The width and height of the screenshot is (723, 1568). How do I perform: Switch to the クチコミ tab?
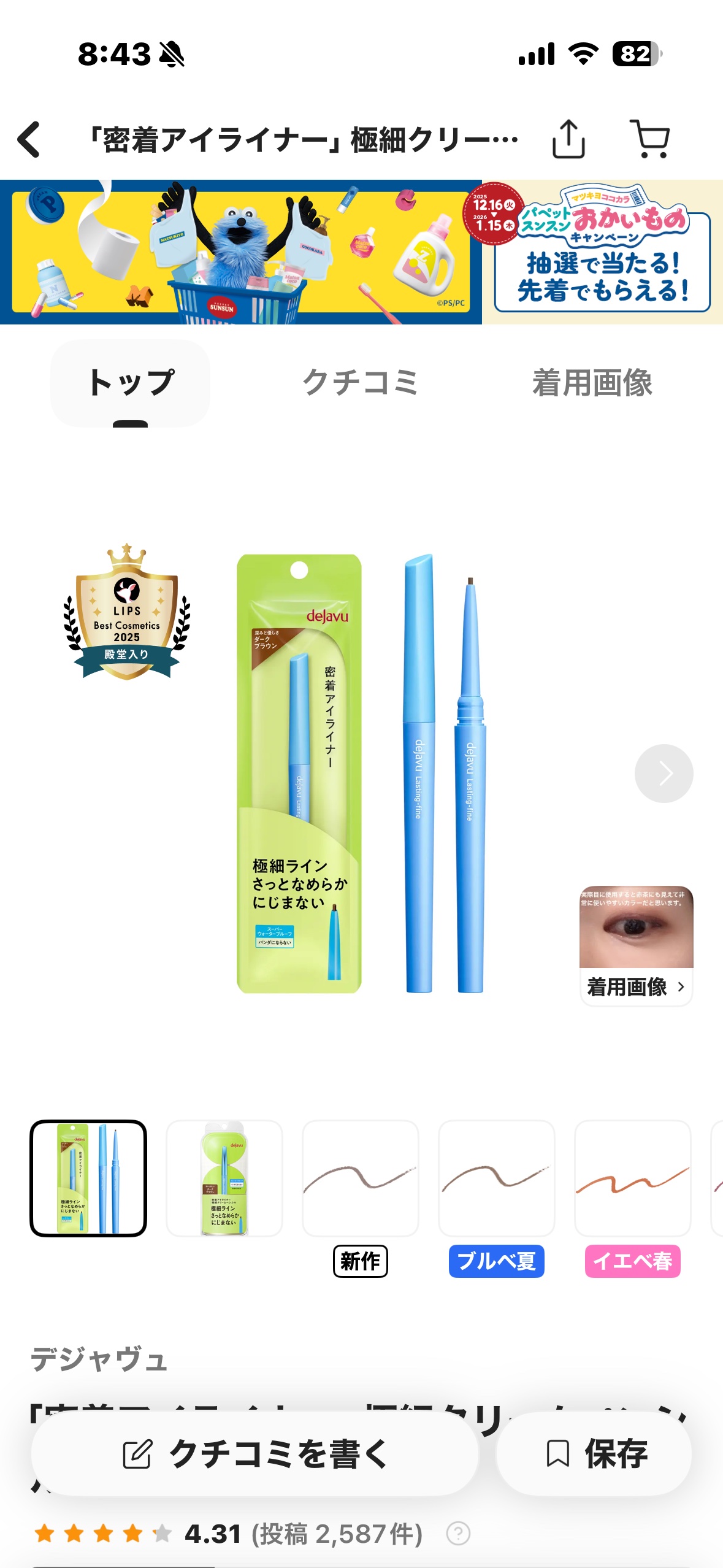(360, 383)
